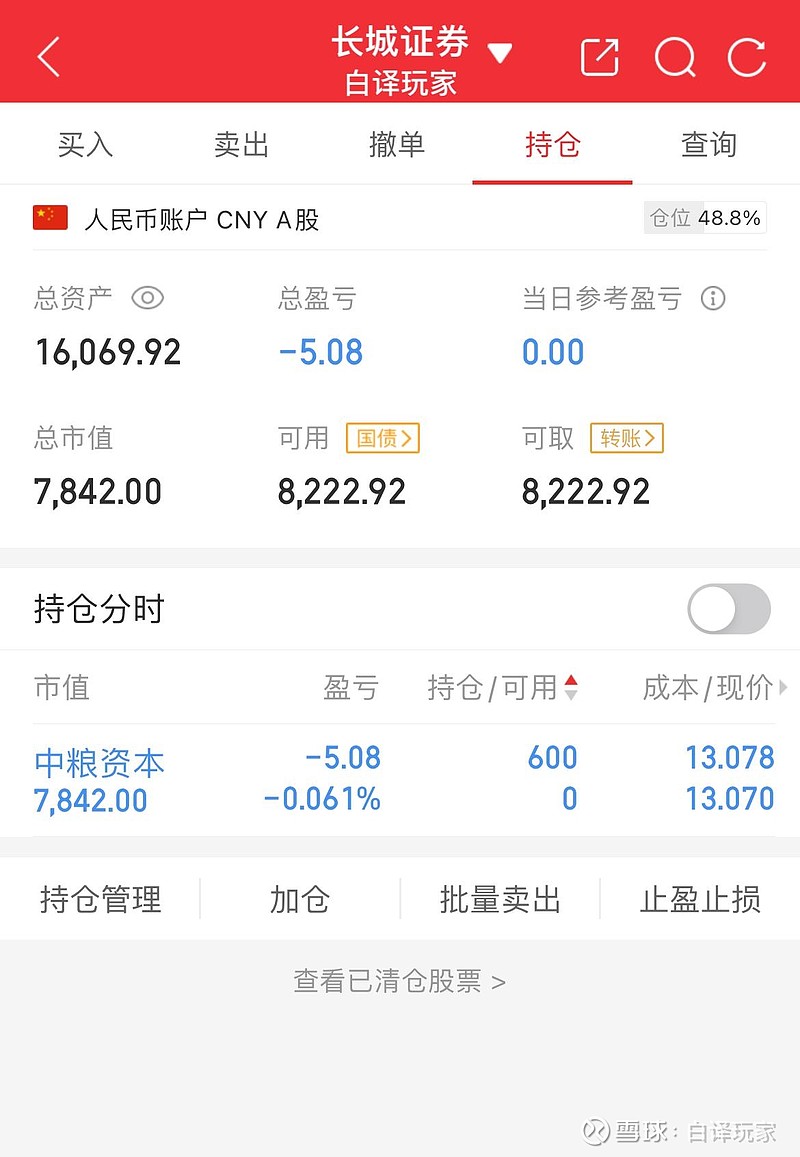
Task: Tap the share icon in the title bar
Action: pyautogui.click(x=599, y=57)
